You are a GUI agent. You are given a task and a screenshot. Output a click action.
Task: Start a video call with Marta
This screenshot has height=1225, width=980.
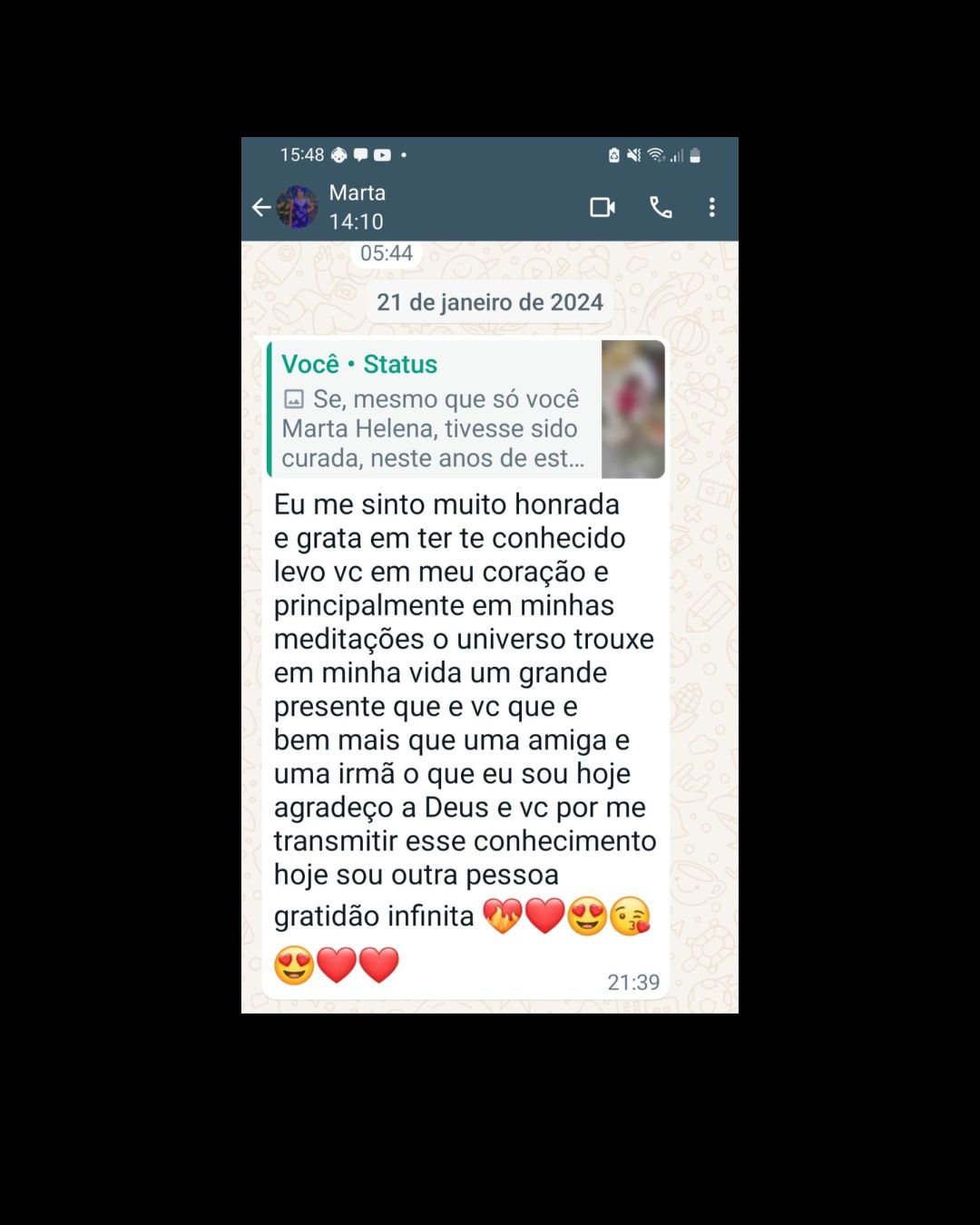click(603, 208)
